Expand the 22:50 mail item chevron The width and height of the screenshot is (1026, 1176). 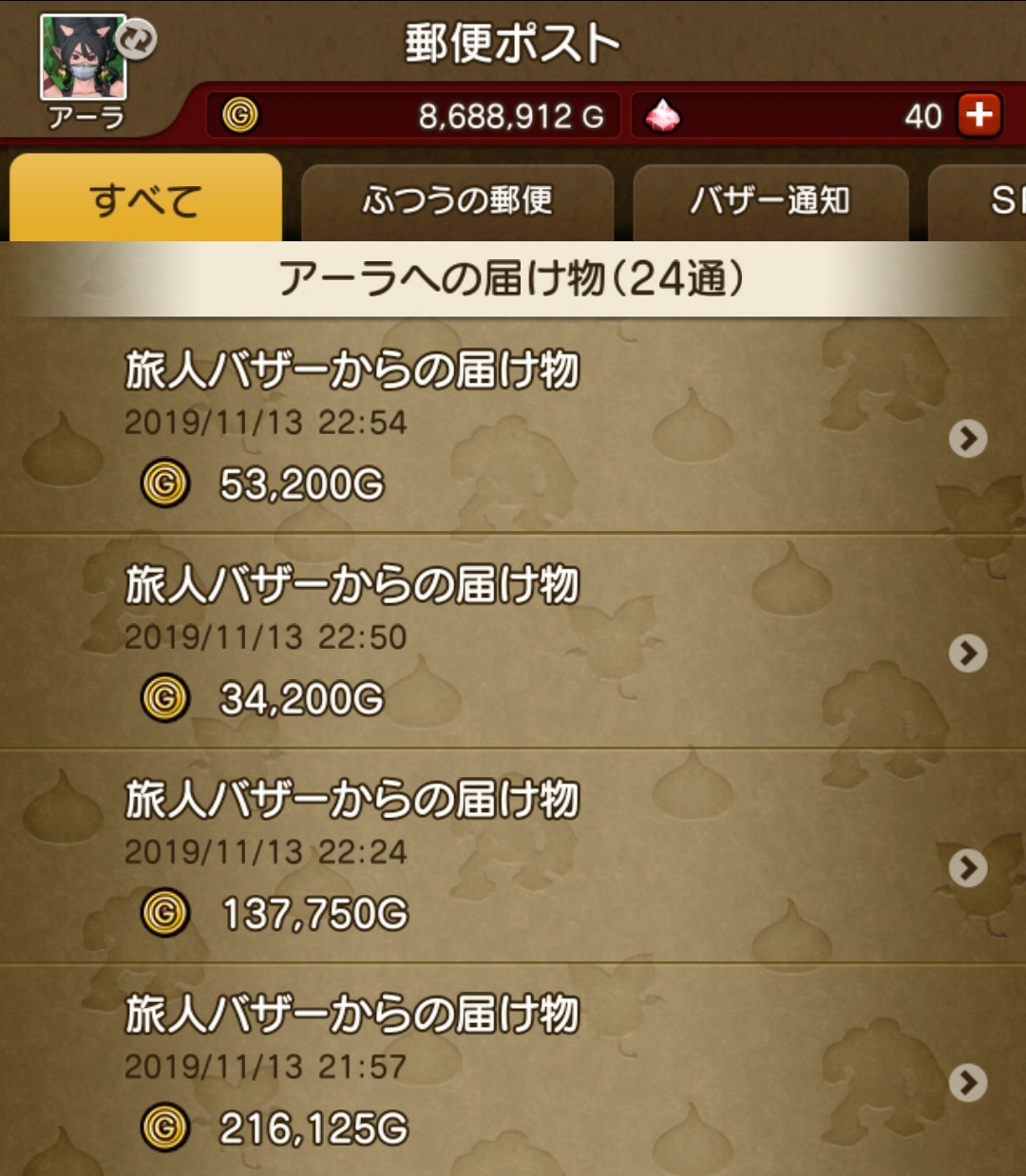(x=968, y=654)
